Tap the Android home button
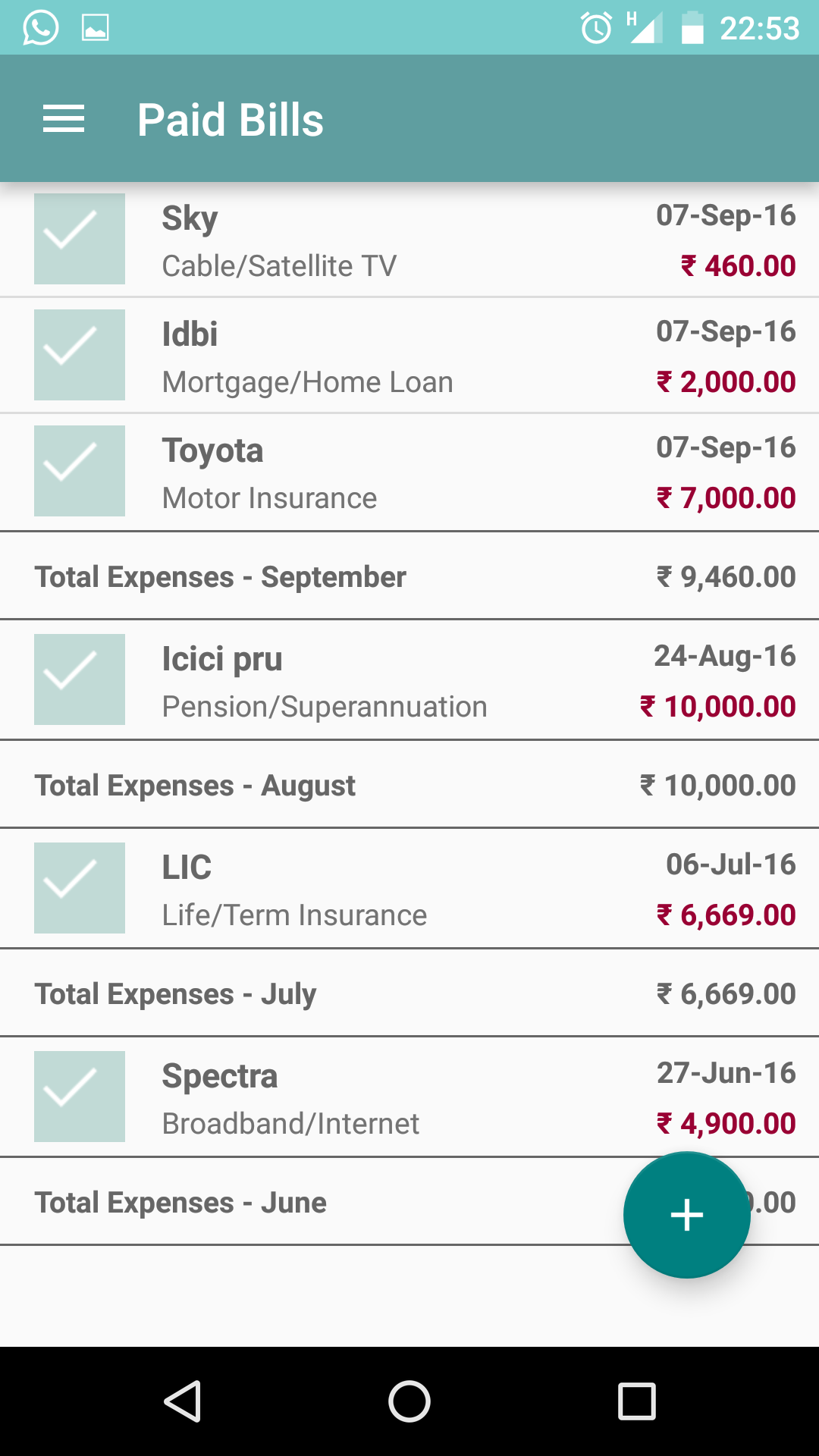 pyautogui.click(x=409, y=1400)
